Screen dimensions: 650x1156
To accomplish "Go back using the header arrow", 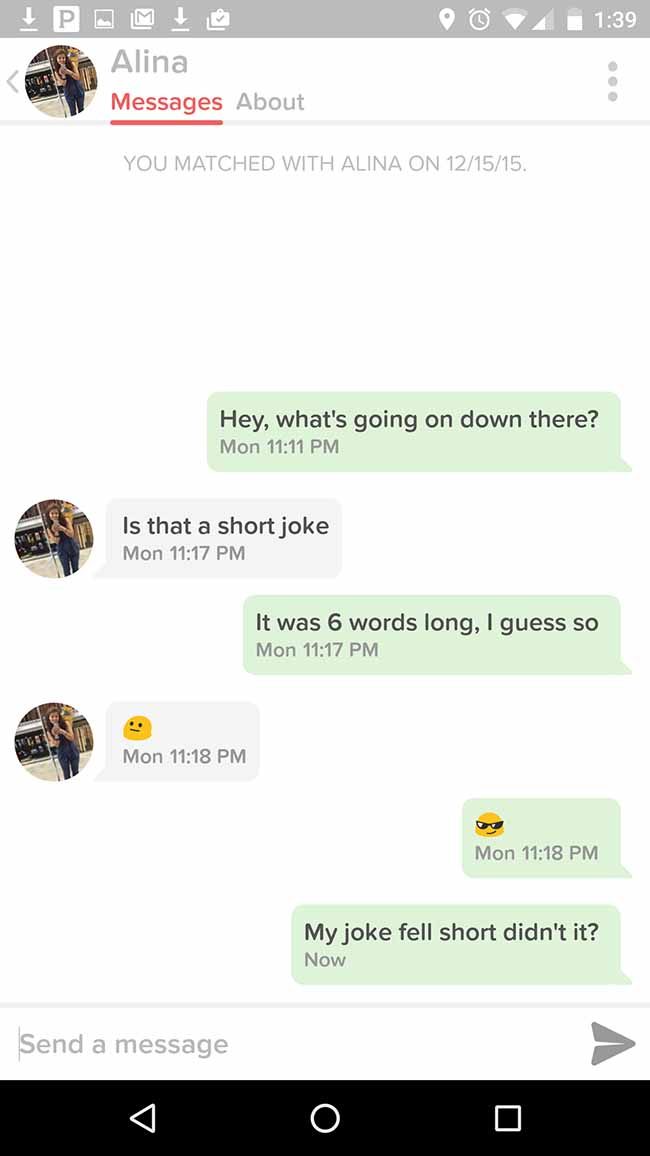I will [x=13, y=81].
